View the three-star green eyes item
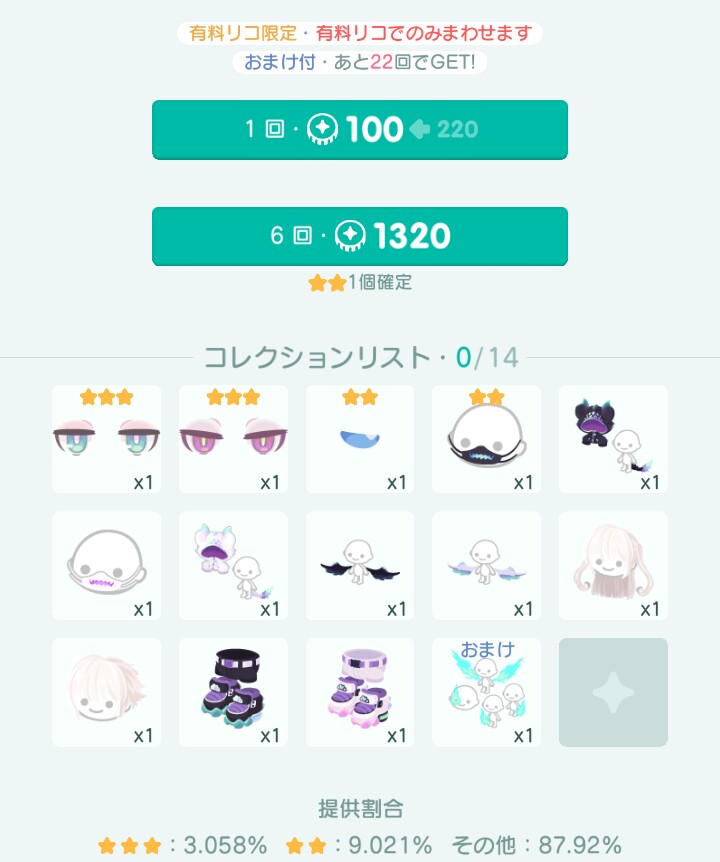This screenshot has height=862, width=720. [x=106, y=439]
